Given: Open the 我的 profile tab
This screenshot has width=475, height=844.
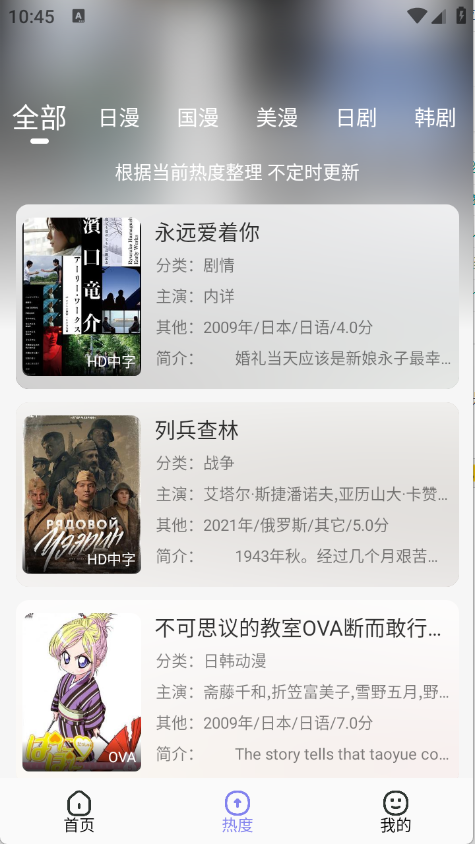Looking at the screenshot, I should (396, 812).
